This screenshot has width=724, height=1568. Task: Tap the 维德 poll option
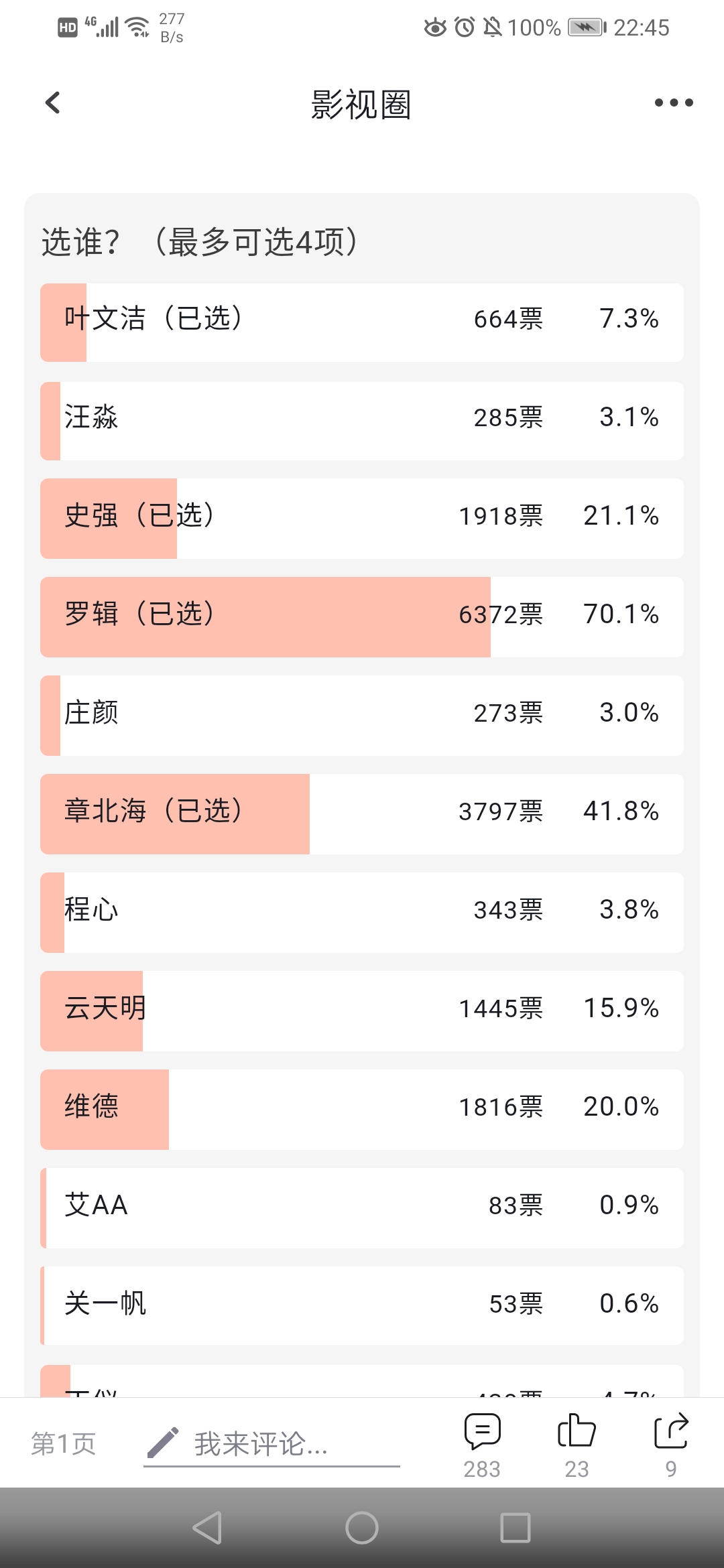point(362,1110)
